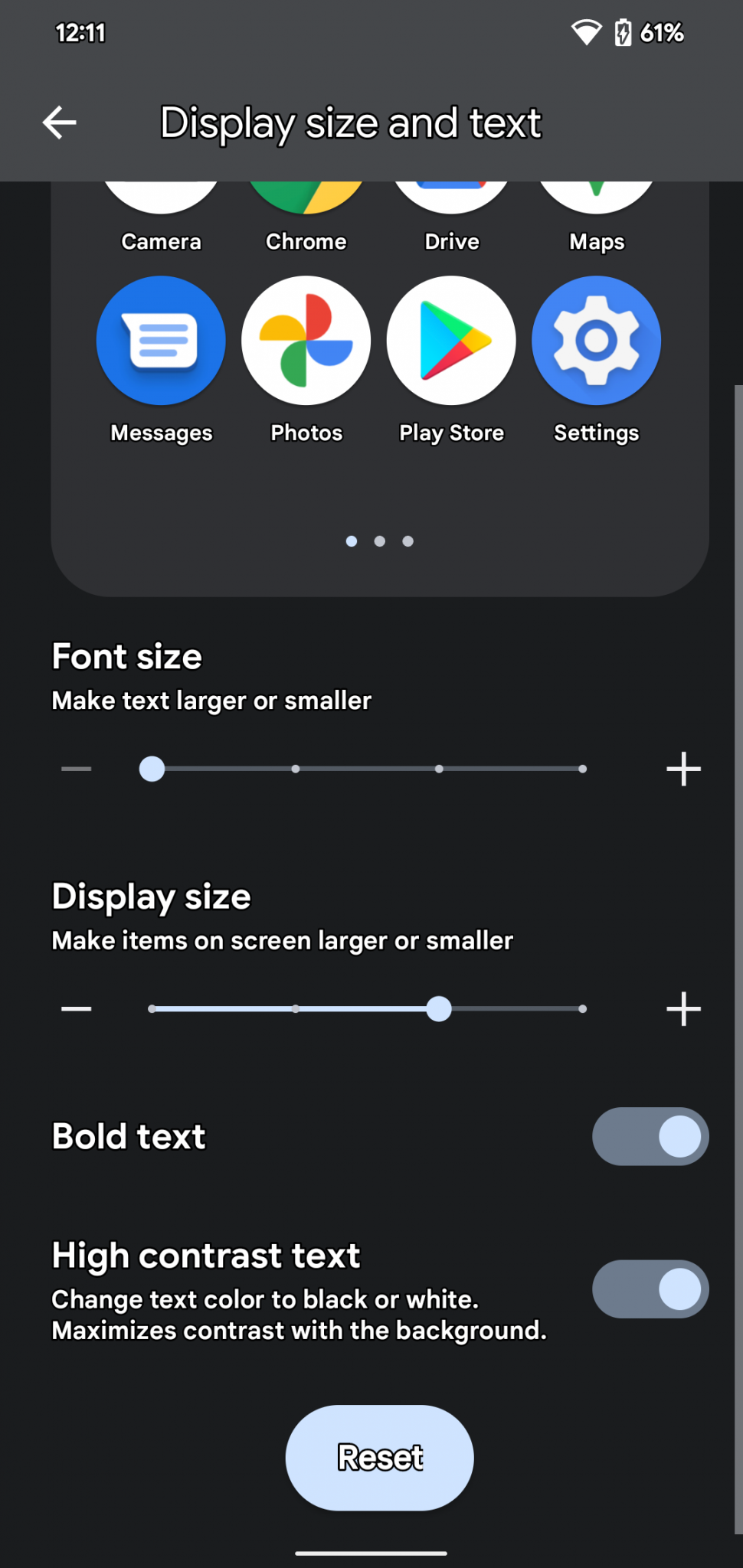
Task: Tap the Display size slider handle
Action: point(439,1009)
